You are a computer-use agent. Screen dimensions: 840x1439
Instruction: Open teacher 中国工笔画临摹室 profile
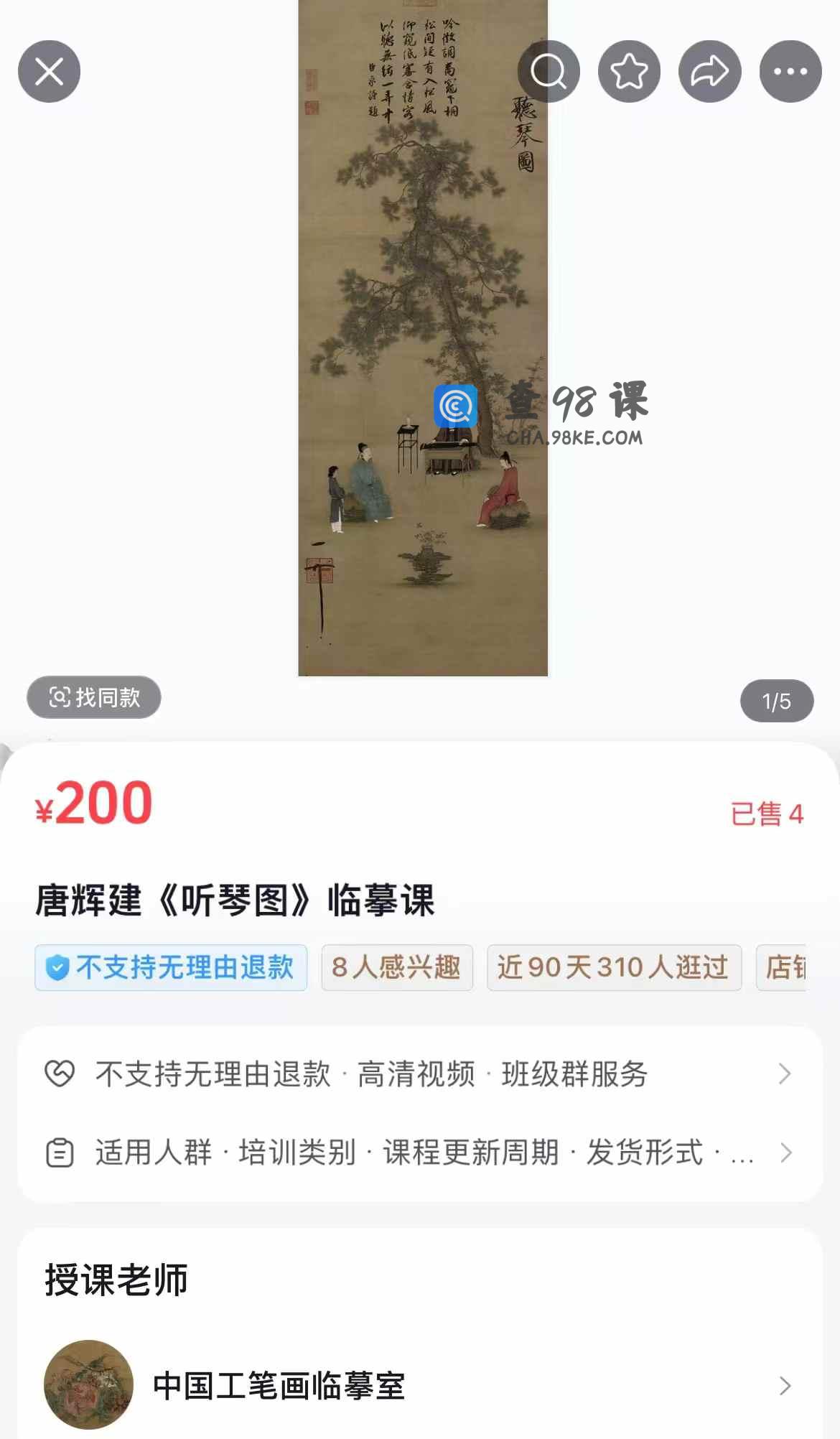point(419,1385)
